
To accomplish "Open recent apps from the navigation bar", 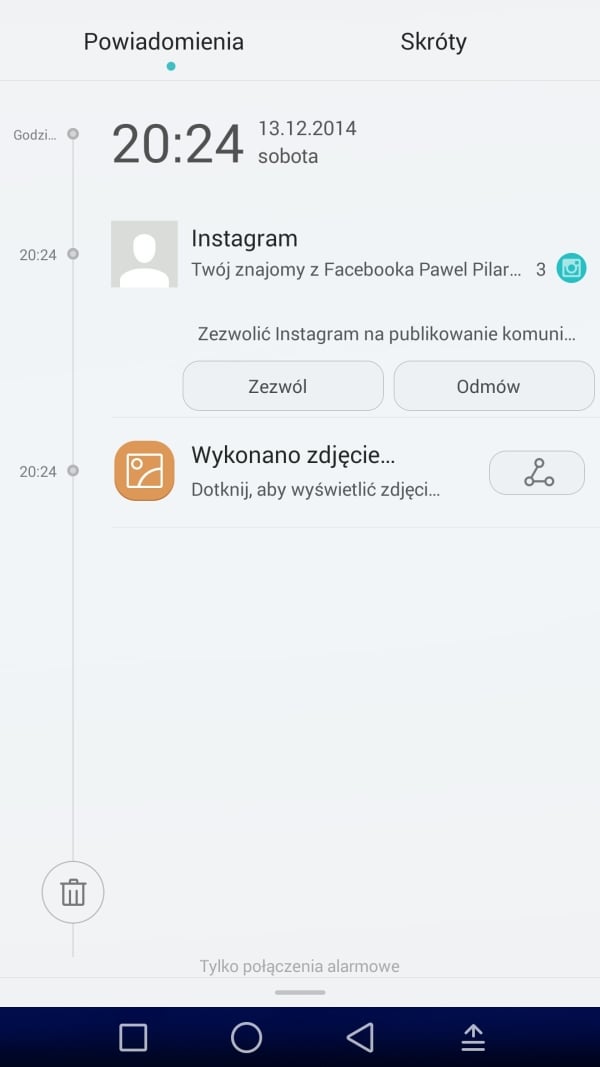I will click(x=133, y=1037).
